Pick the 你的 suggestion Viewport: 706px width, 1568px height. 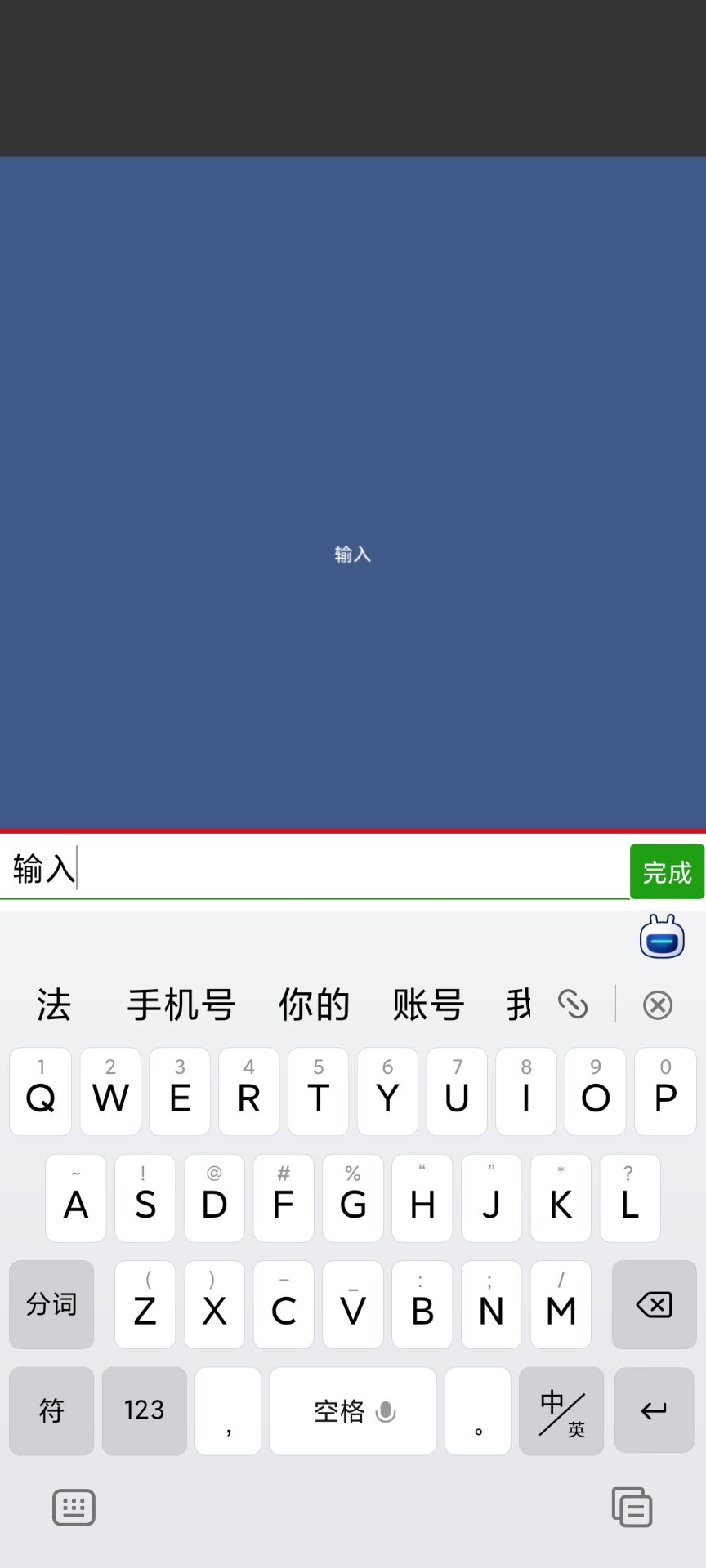(314, 1004)
